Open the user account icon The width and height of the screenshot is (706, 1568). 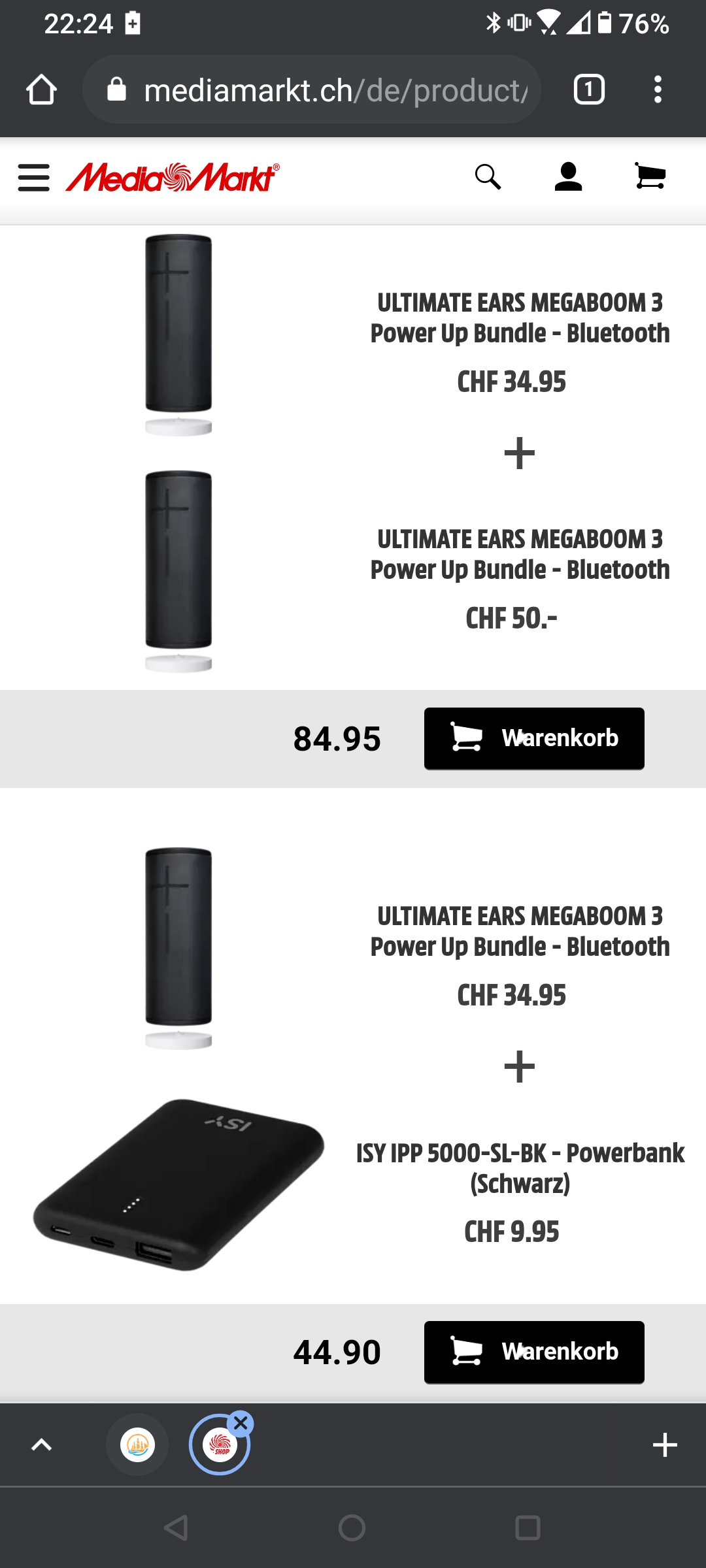(568, 177)
